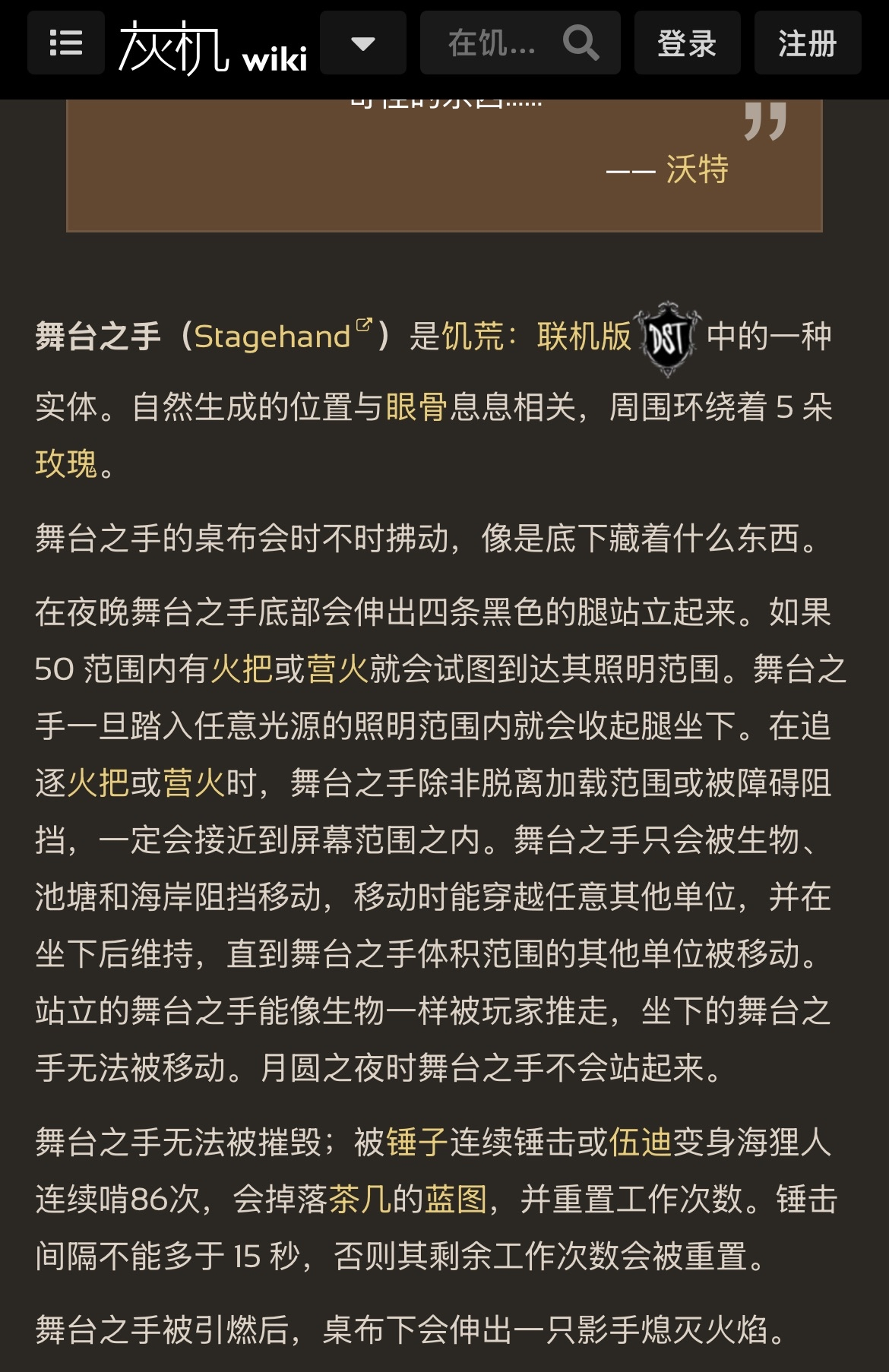Go to 灰机wiki homepage logo
The height and width of the screenshot is (1372, 889).
[x=213, y=47]
